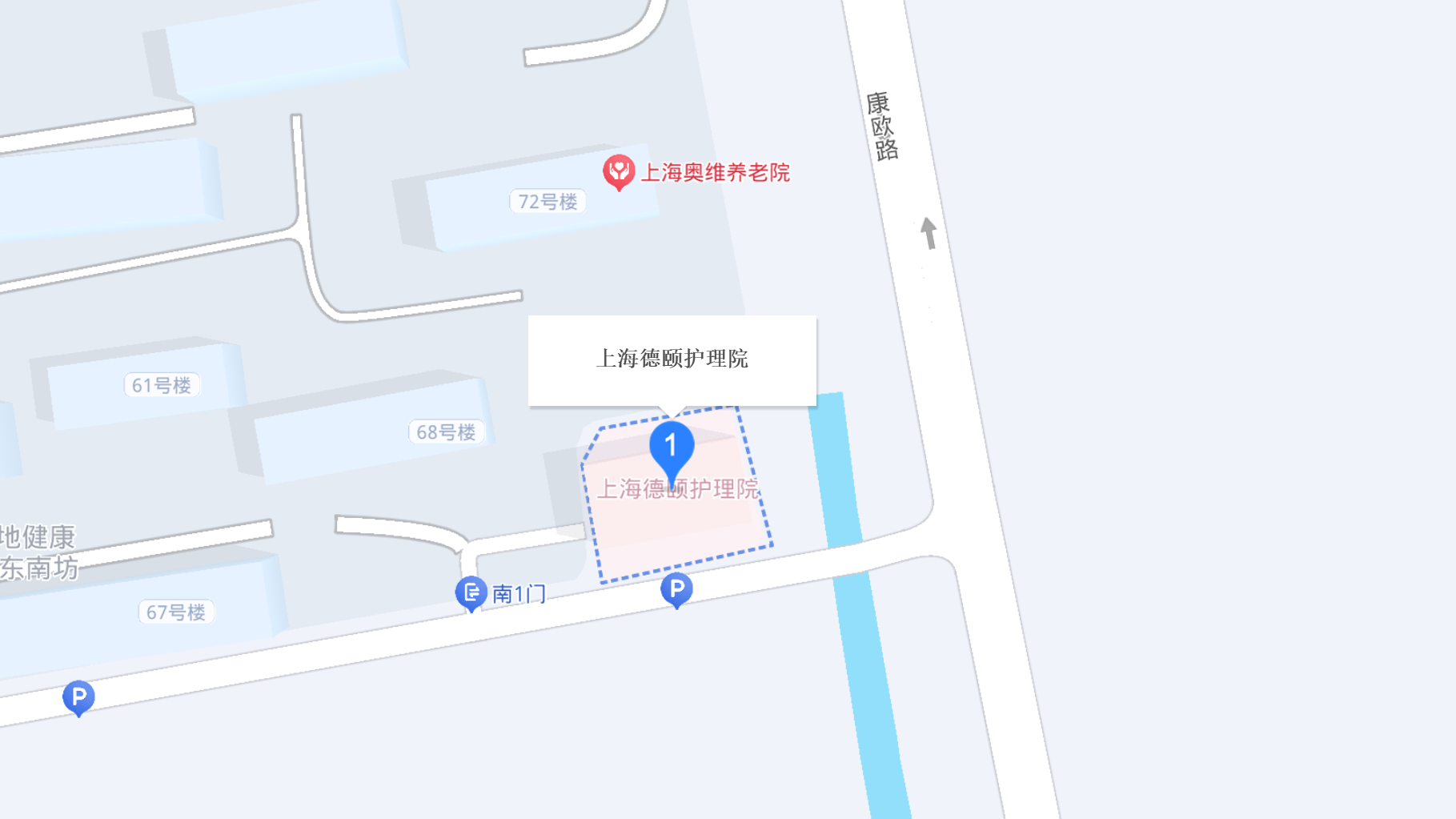This screenshot has width=1456, height=819.
Task: Select the 72号楼 building label
Action: tap(548, 202)
